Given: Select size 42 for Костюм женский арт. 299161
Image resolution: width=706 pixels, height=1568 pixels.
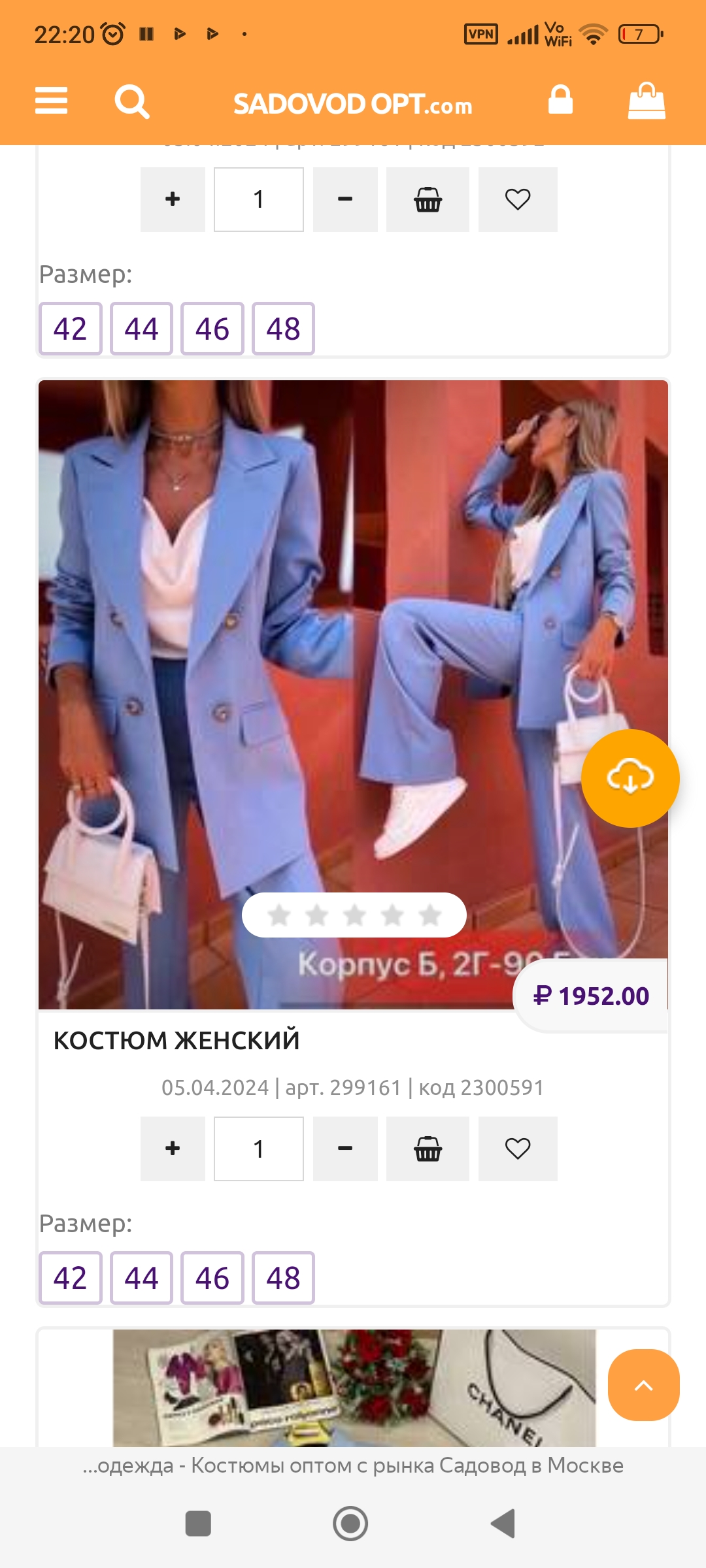Looking at the screenshot, I should point(71,1278).
